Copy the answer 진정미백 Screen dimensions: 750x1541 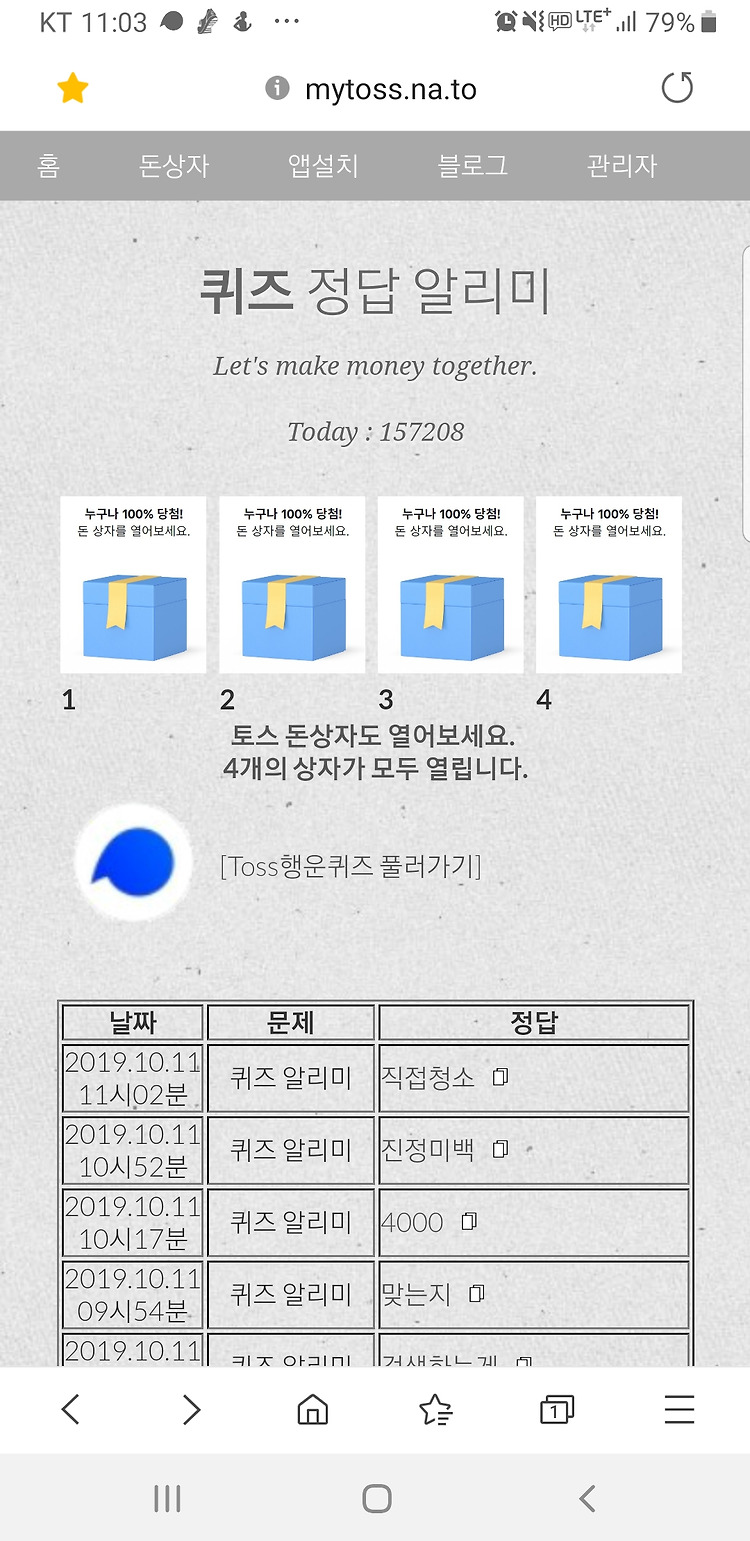click(x=501, y=1149)
